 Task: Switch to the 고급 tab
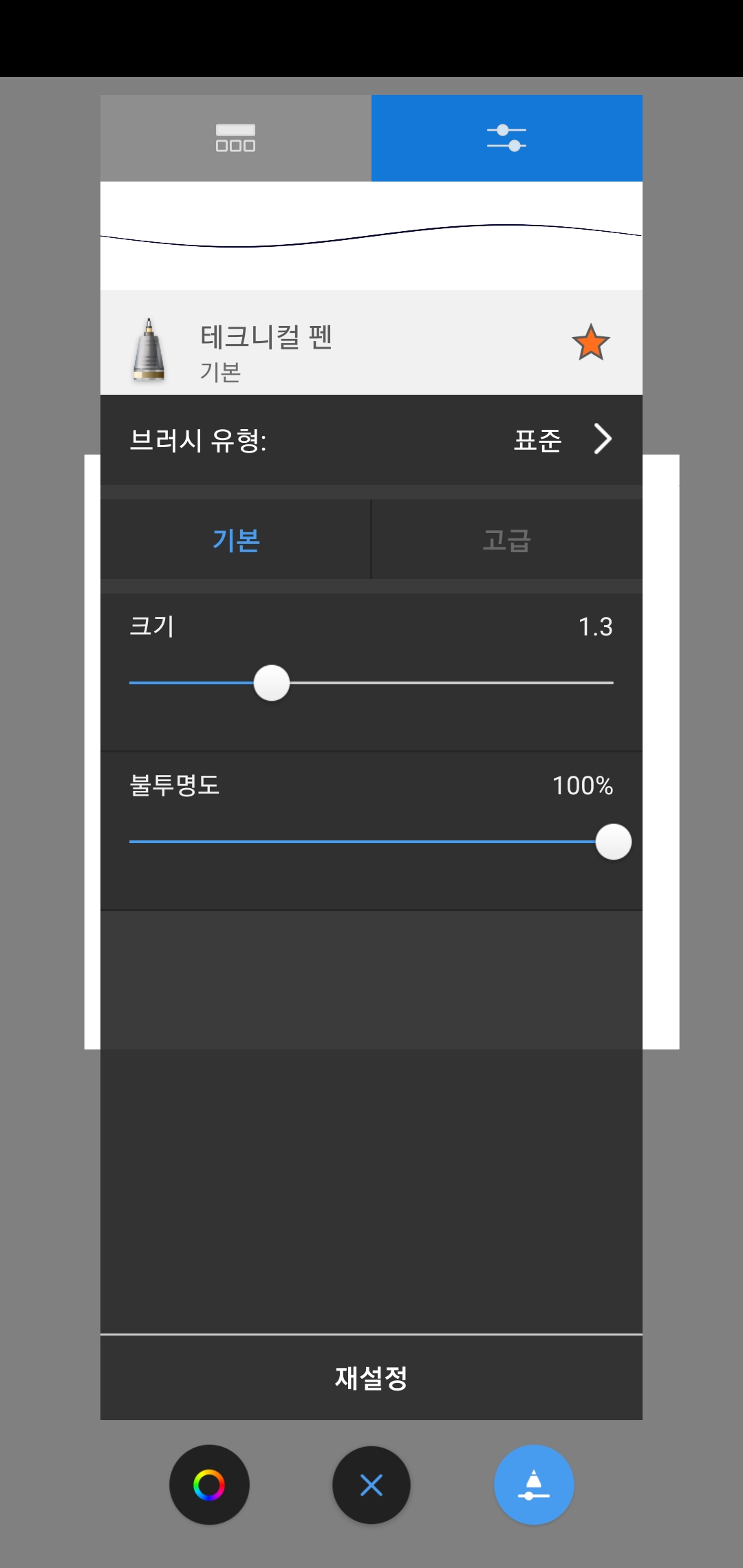[x=507, y=541]
